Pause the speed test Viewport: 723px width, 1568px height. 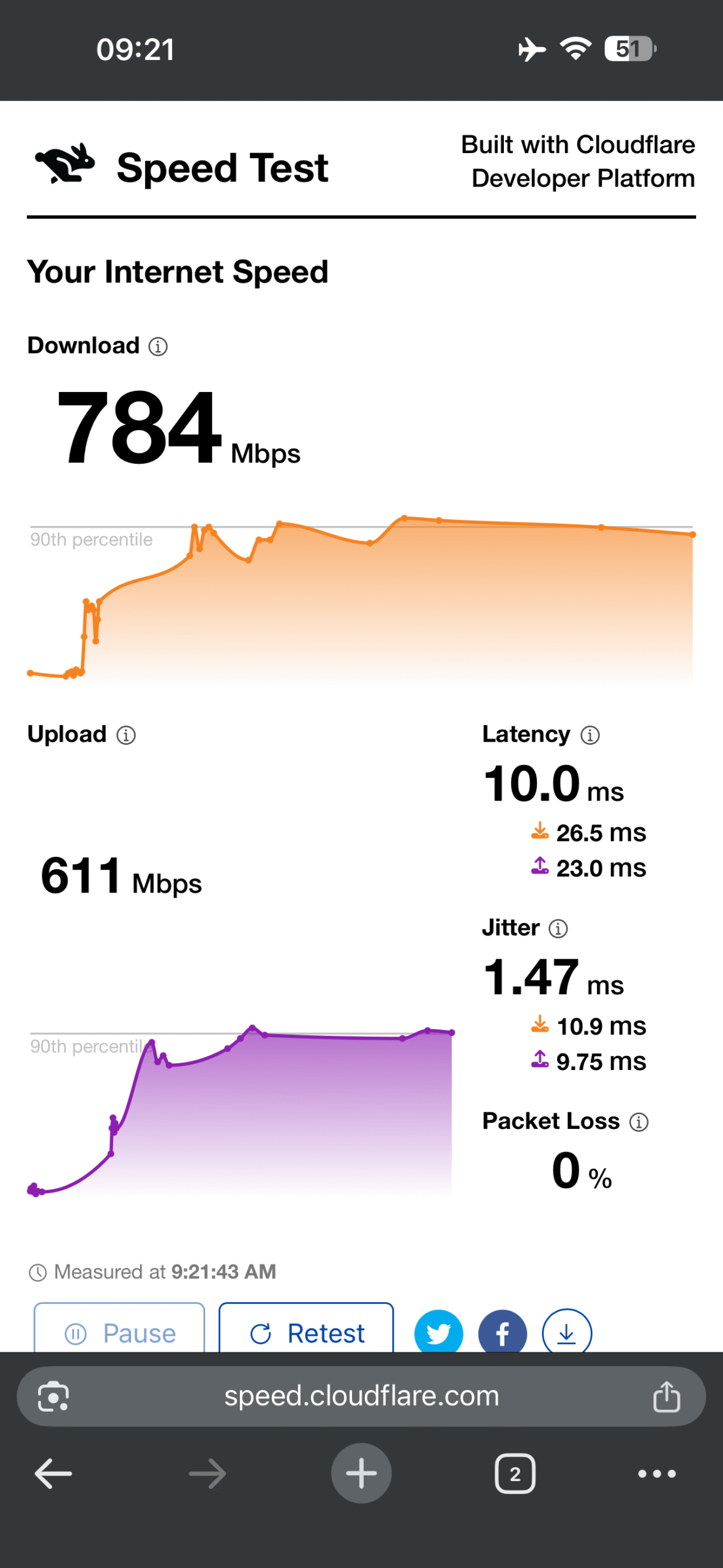pyautogui.click(x=119, y=1333)
